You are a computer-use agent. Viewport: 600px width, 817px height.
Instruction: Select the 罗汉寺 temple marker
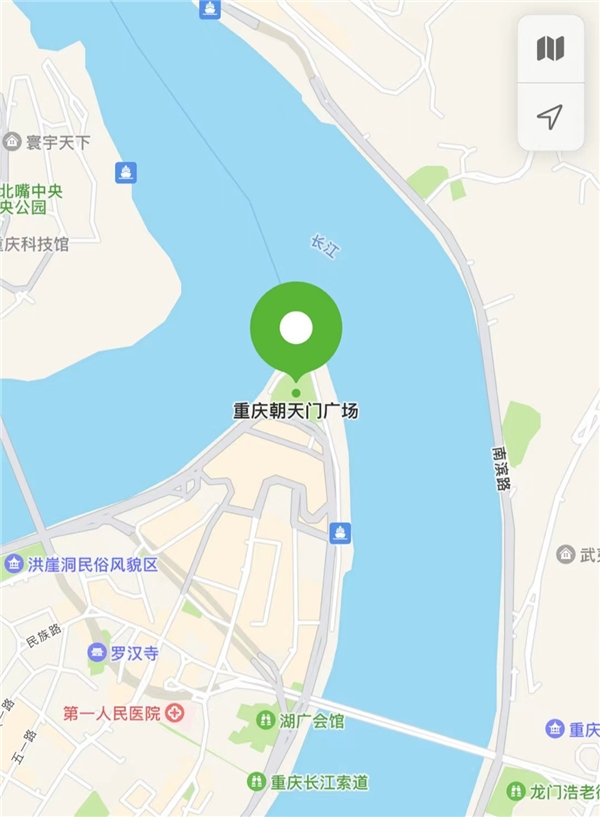(x=97, y=653)
